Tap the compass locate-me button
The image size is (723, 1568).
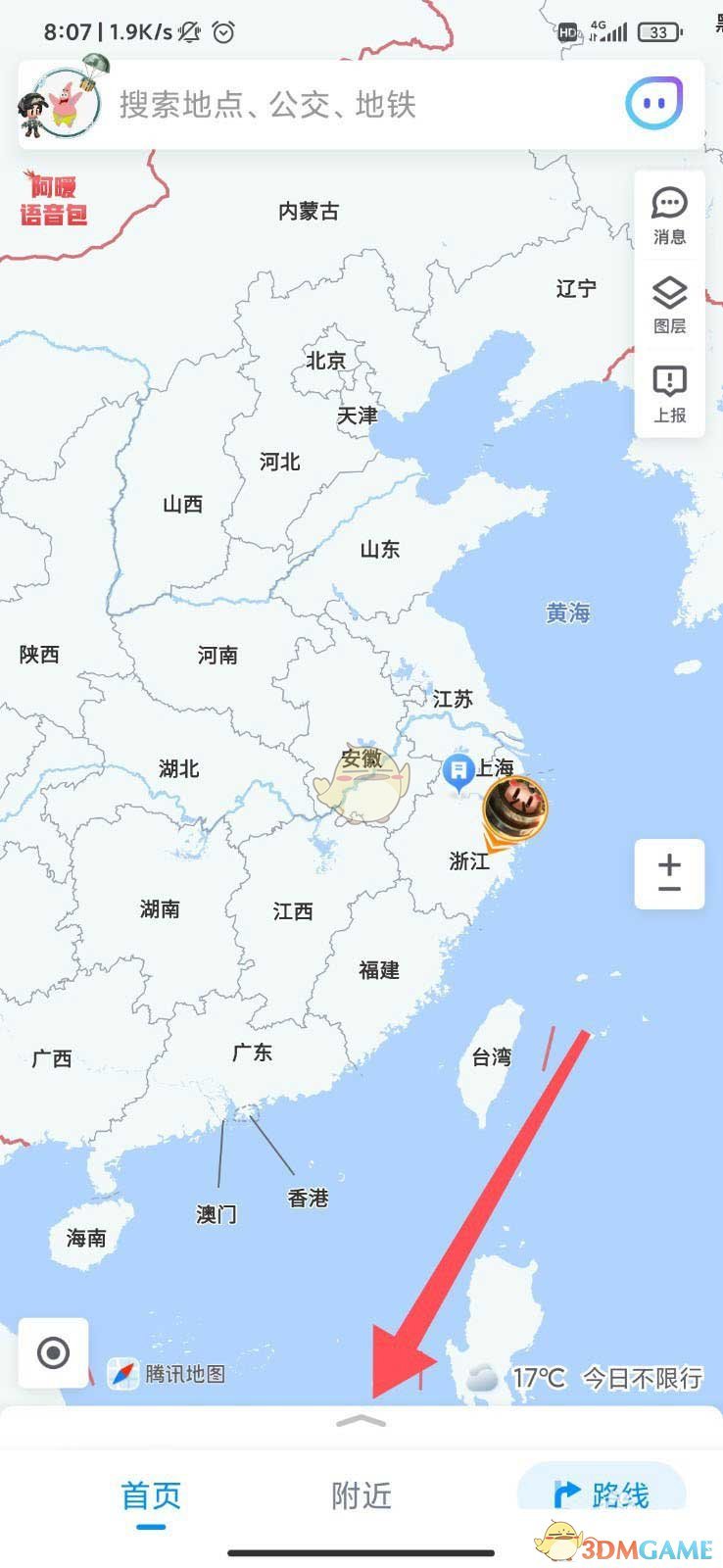tap(53, 1350)
